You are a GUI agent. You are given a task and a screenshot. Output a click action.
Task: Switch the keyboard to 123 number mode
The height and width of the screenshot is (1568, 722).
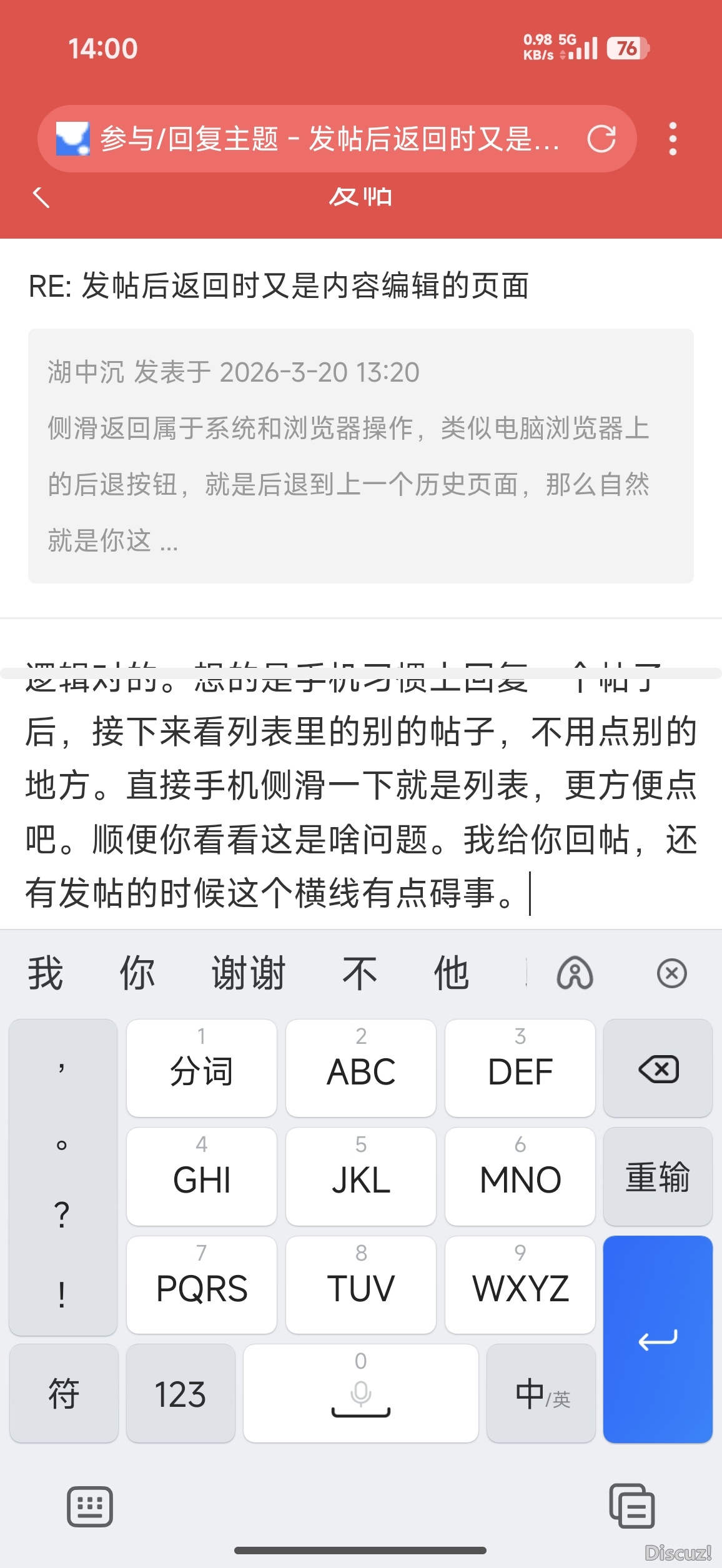pyautogui.click(x=180, y=1394)
